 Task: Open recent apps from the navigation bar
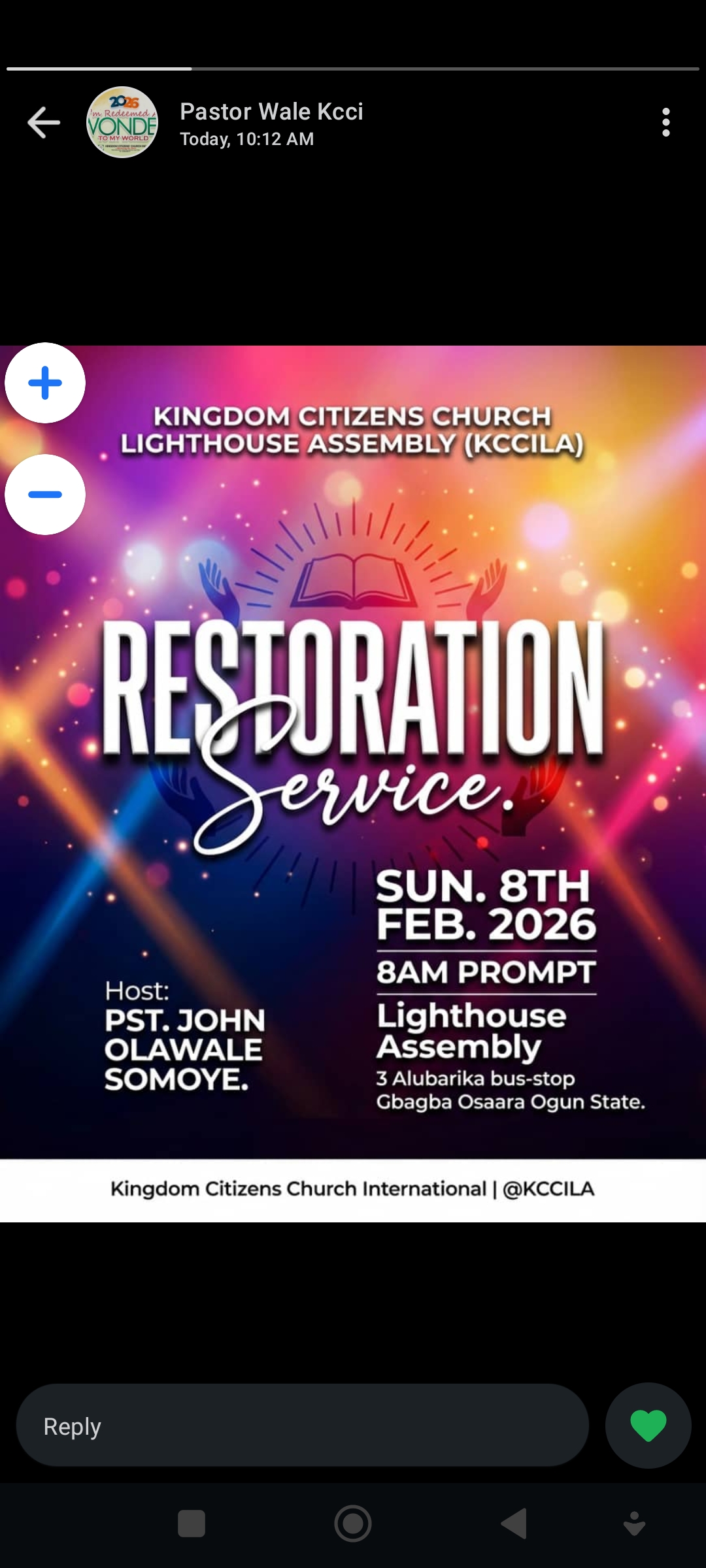[192, 1524]
